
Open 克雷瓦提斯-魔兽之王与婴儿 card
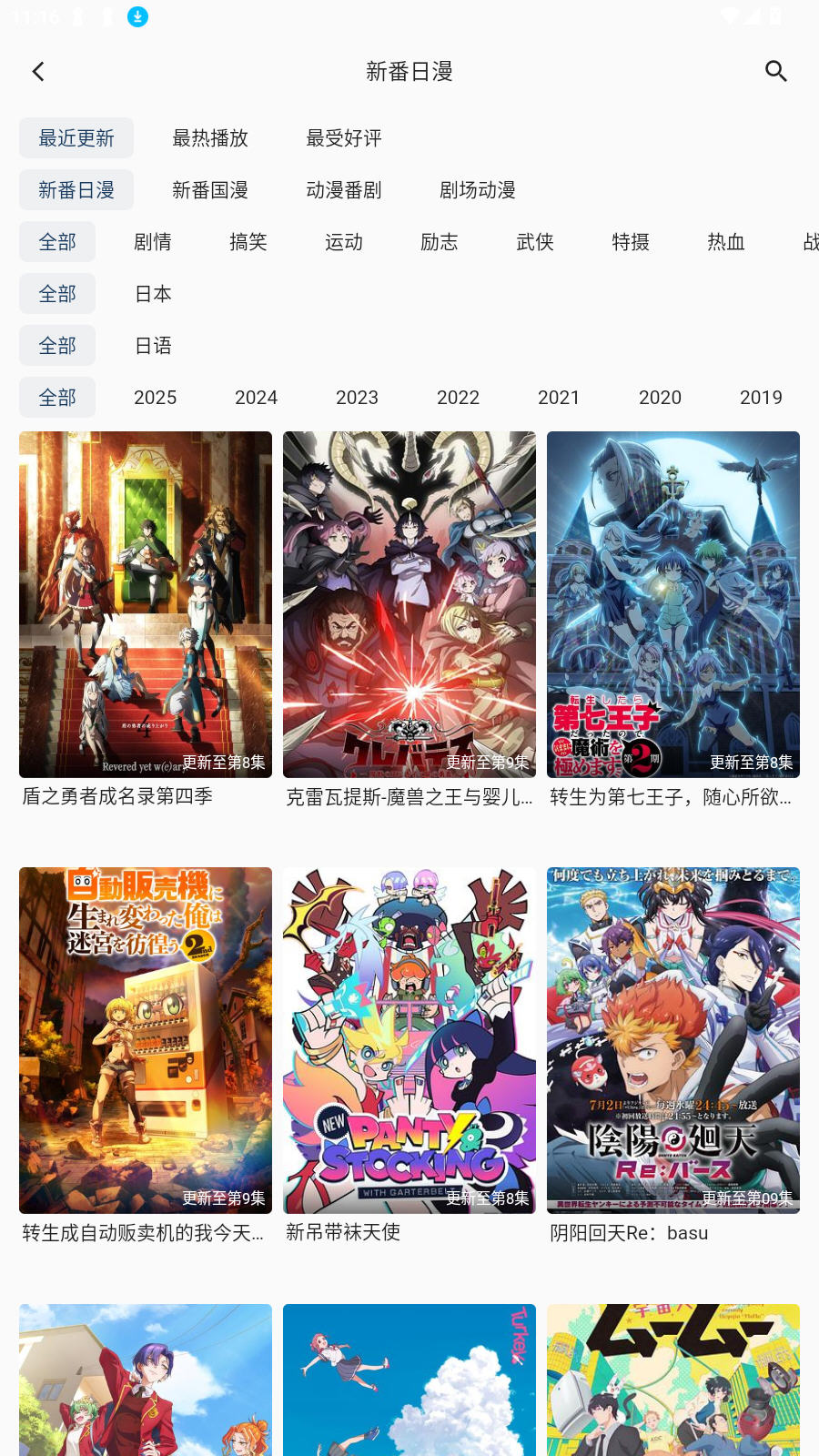tap(409, 605)
